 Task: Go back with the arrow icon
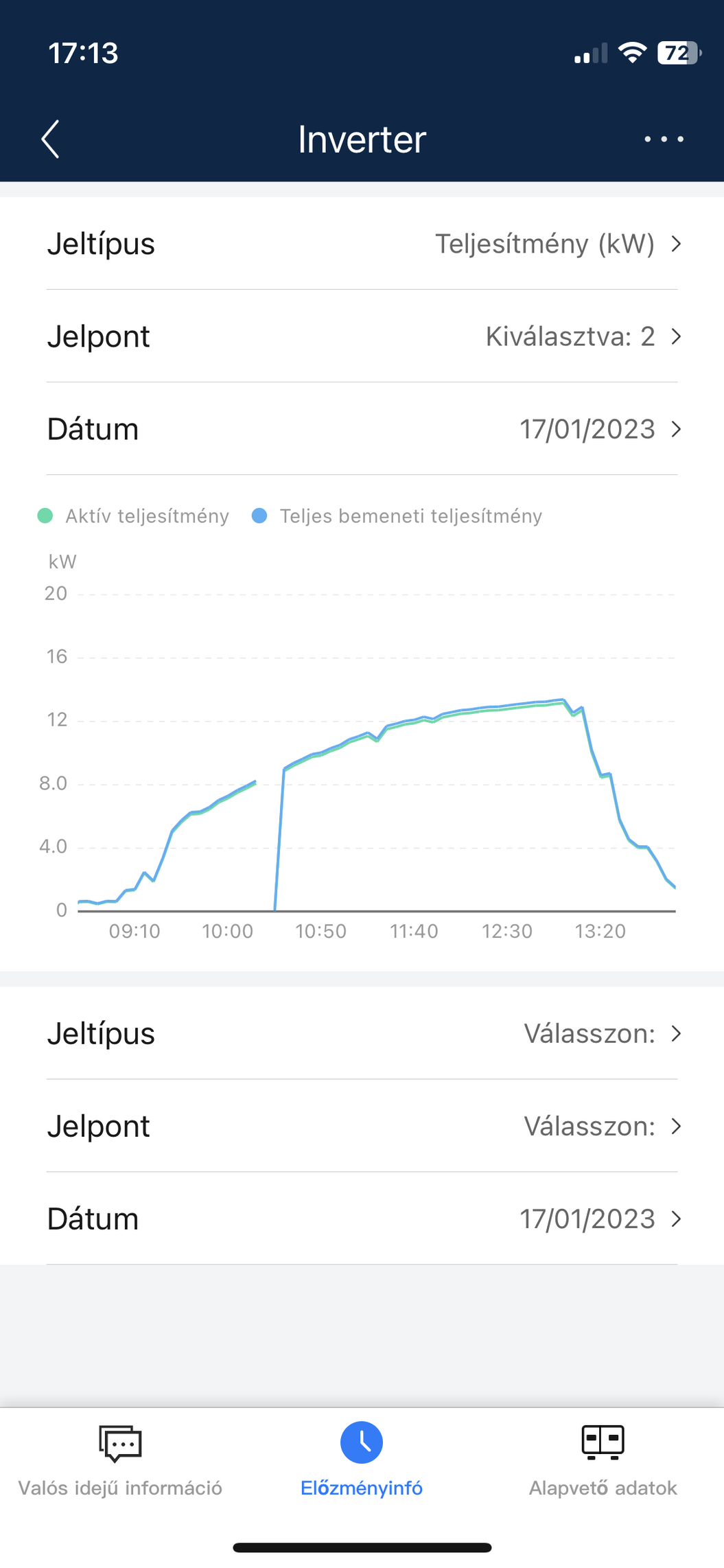(50, 139)
